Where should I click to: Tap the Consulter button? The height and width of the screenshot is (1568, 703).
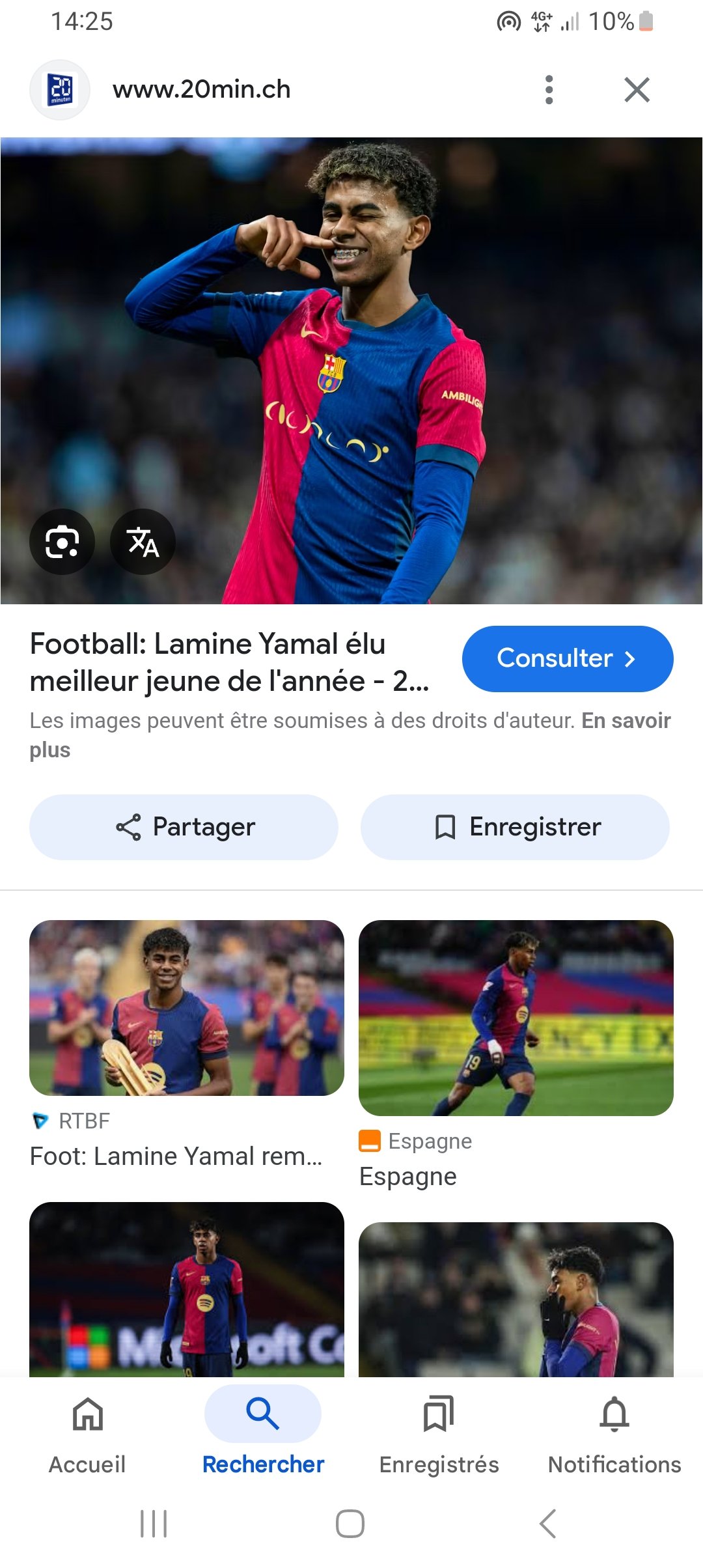coord(567,658)
